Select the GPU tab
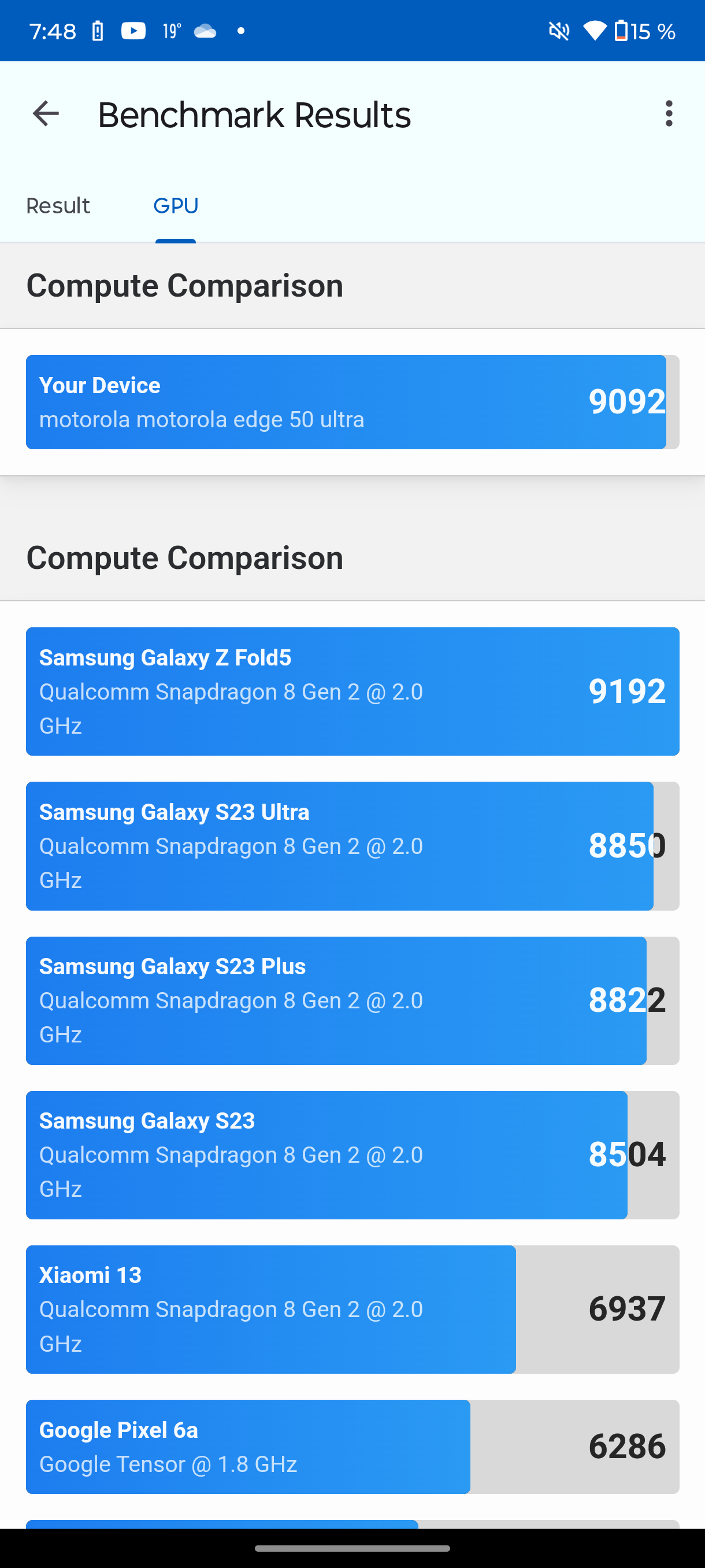The height and width of the screenshot is (1568, 705). click(175, 206)
